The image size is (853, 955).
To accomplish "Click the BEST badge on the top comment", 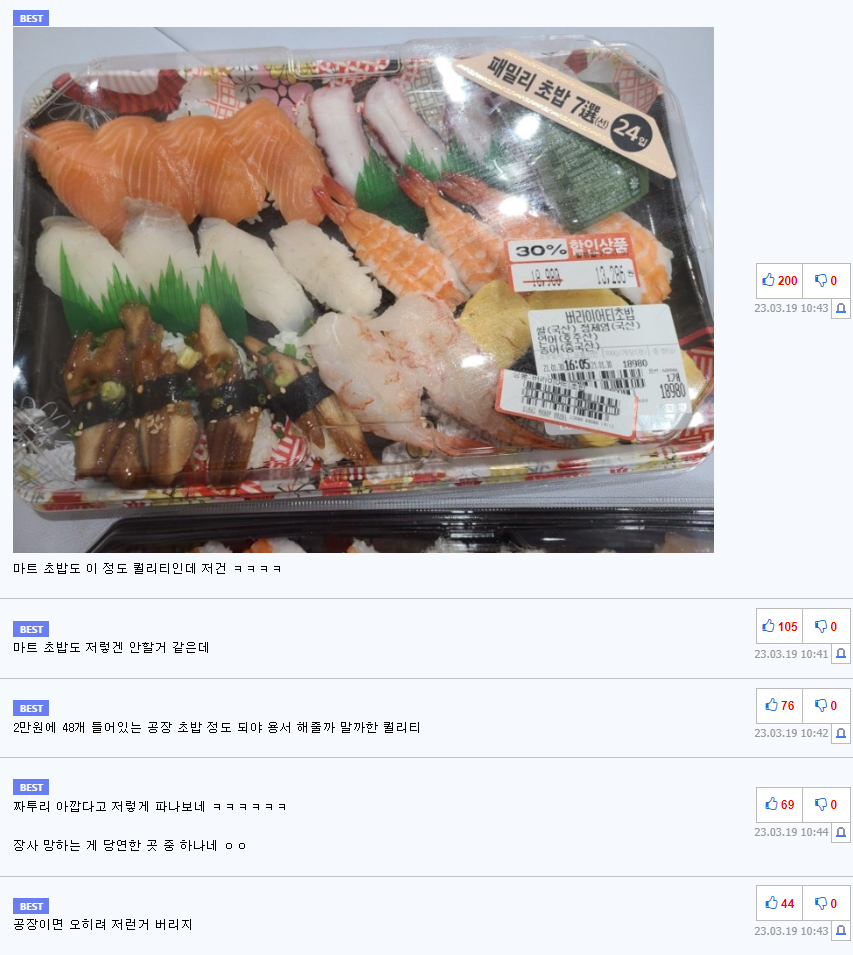I will point(30,17).
